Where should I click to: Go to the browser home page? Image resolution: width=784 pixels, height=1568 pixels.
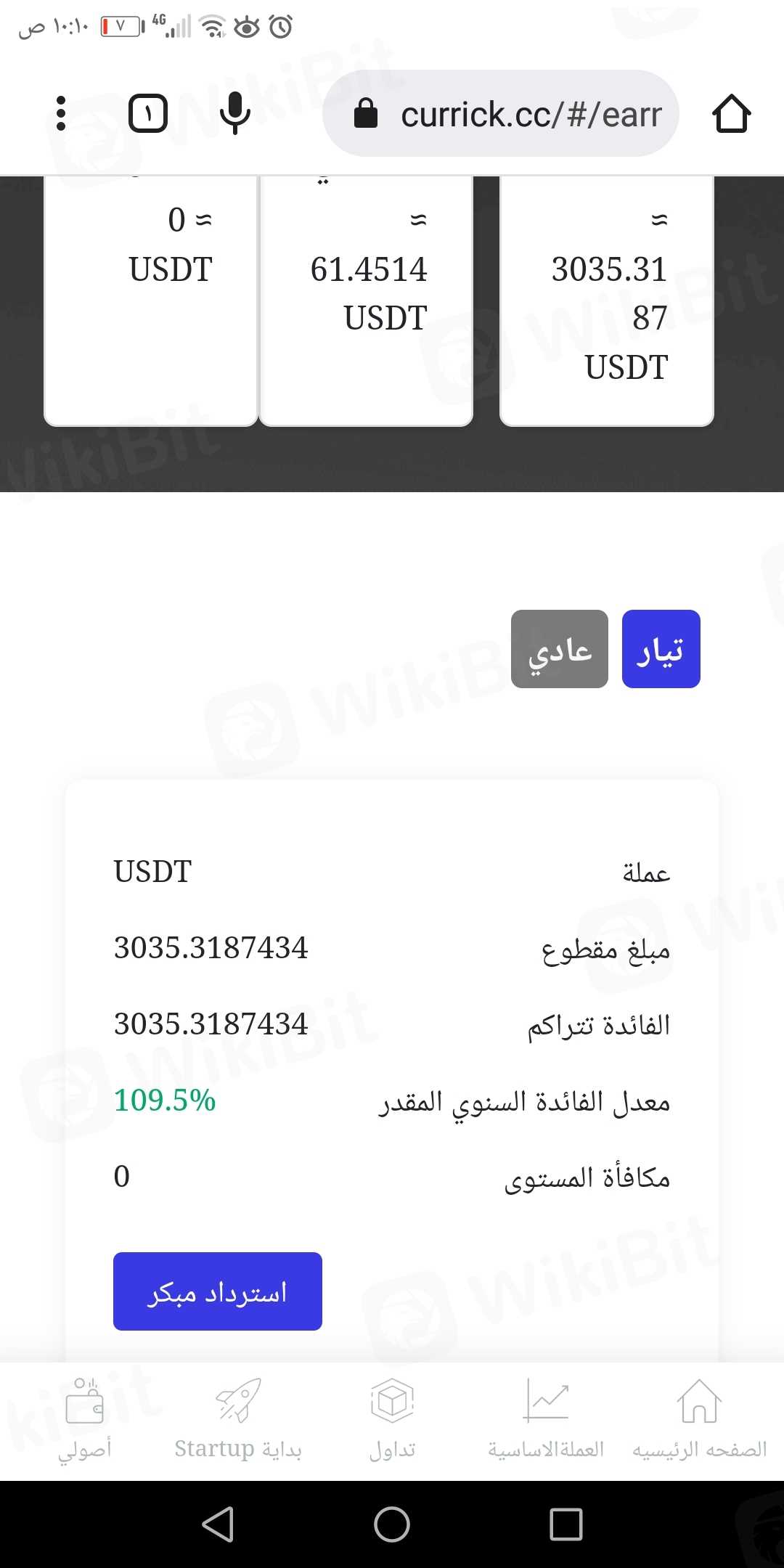[731, 114]
